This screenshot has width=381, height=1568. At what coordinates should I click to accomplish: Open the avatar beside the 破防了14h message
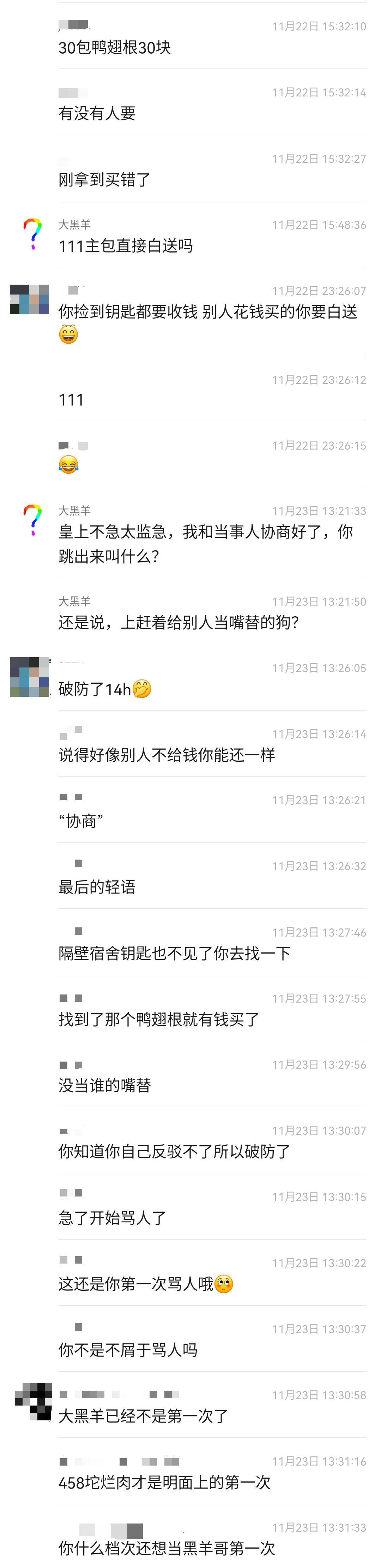point(29,676)
